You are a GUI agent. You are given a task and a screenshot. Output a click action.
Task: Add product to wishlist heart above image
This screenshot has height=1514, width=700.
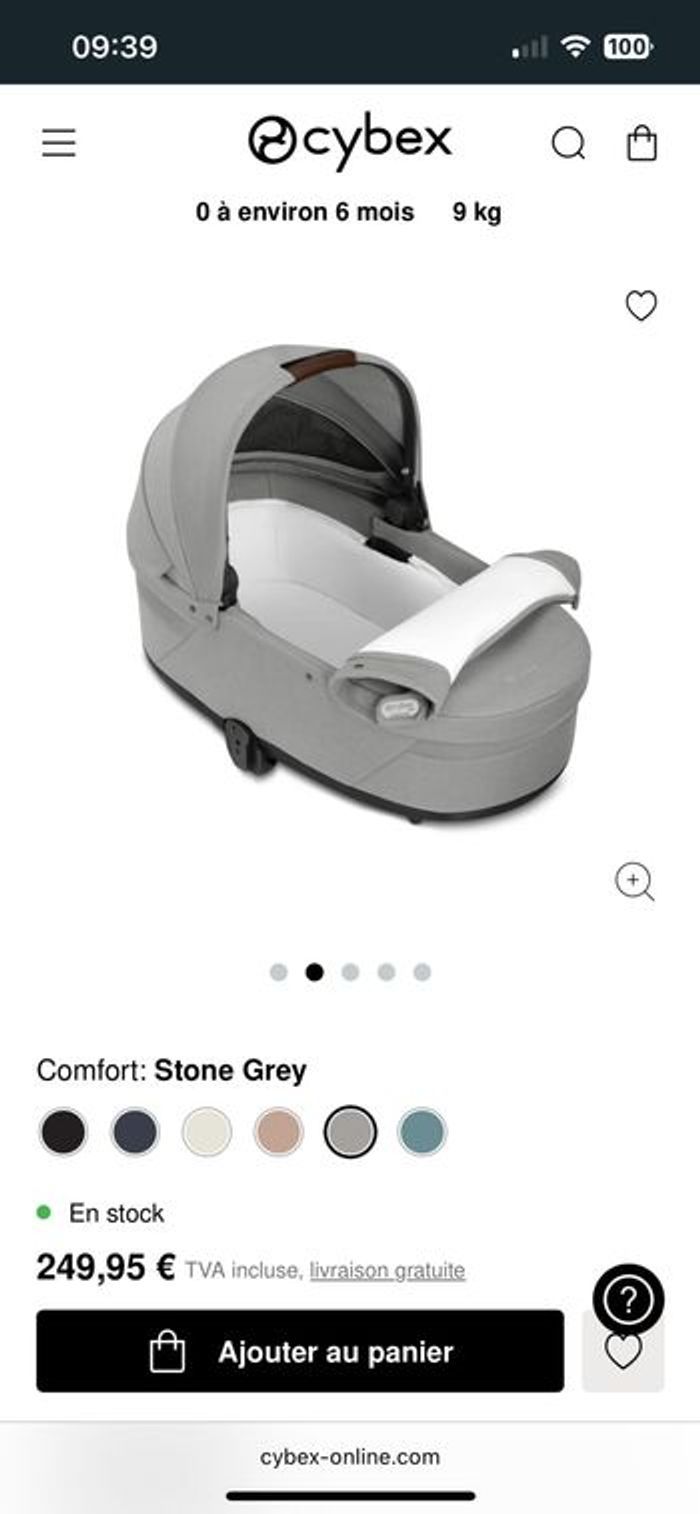tap(641, 305)
